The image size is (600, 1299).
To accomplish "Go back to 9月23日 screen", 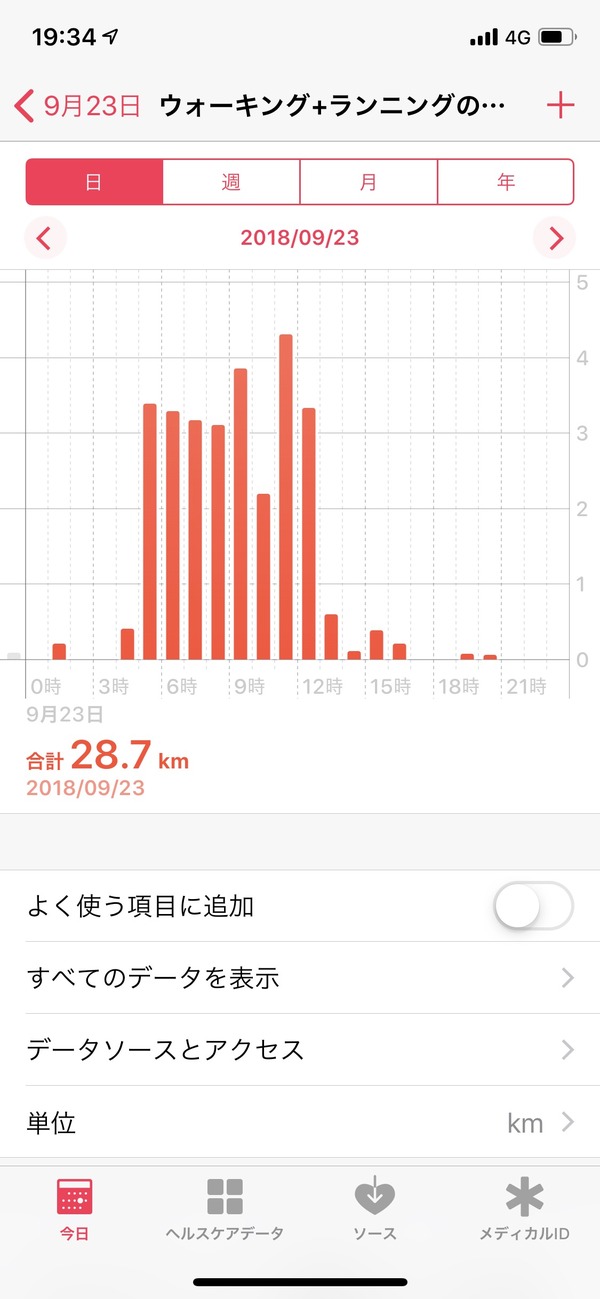I will click(78, 105).
